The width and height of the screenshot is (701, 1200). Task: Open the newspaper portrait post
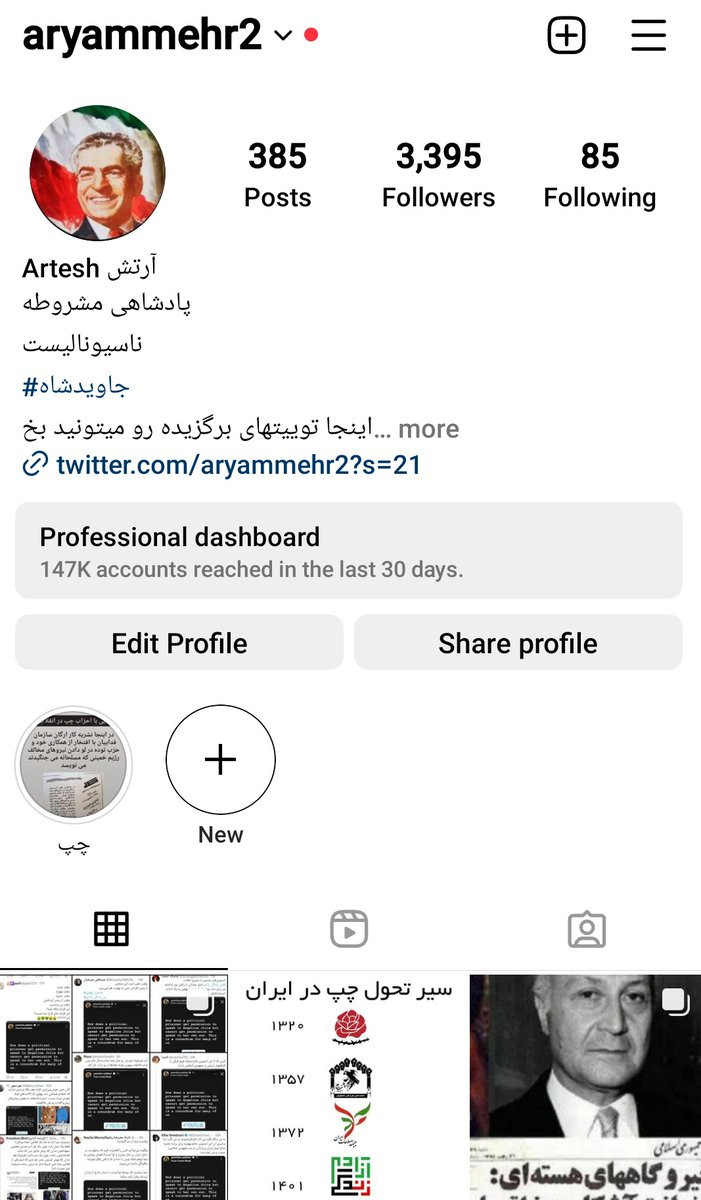click(x=586, y=1085)
